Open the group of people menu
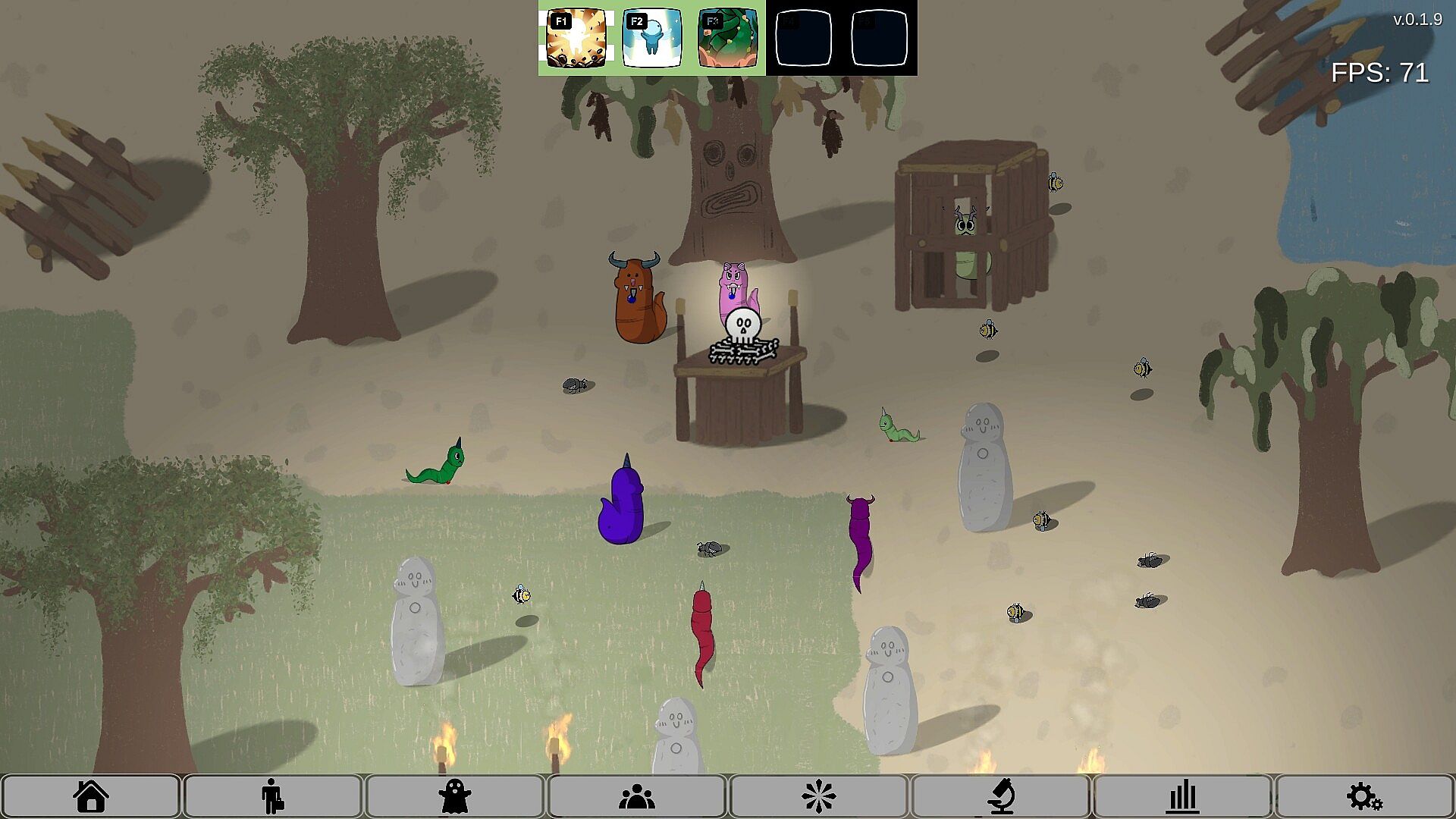 tap(636, 796)
